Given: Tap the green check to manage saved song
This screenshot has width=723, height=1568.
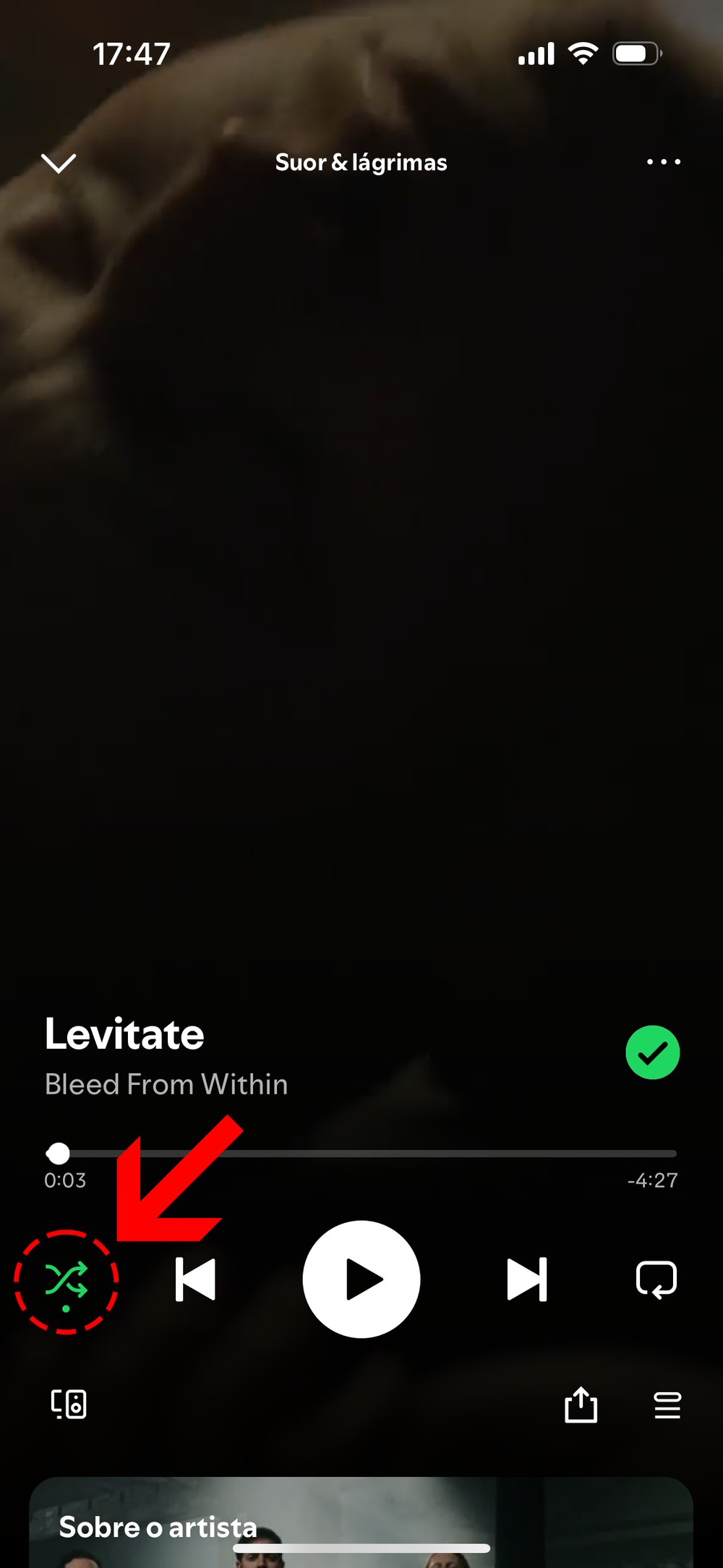Looking at the screenshot, I should [652, 1052].
